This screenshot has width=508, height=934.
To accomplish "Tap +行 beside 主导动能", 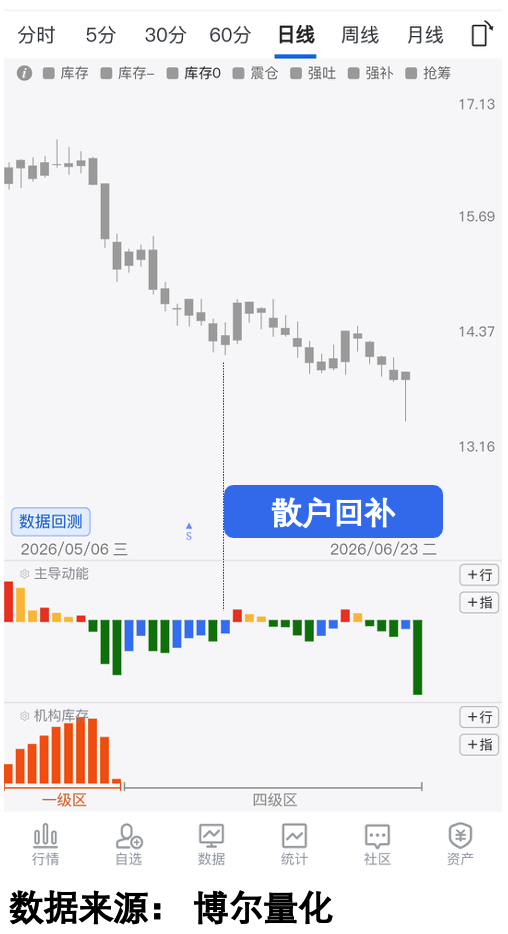I will click(x=479, y=575).
